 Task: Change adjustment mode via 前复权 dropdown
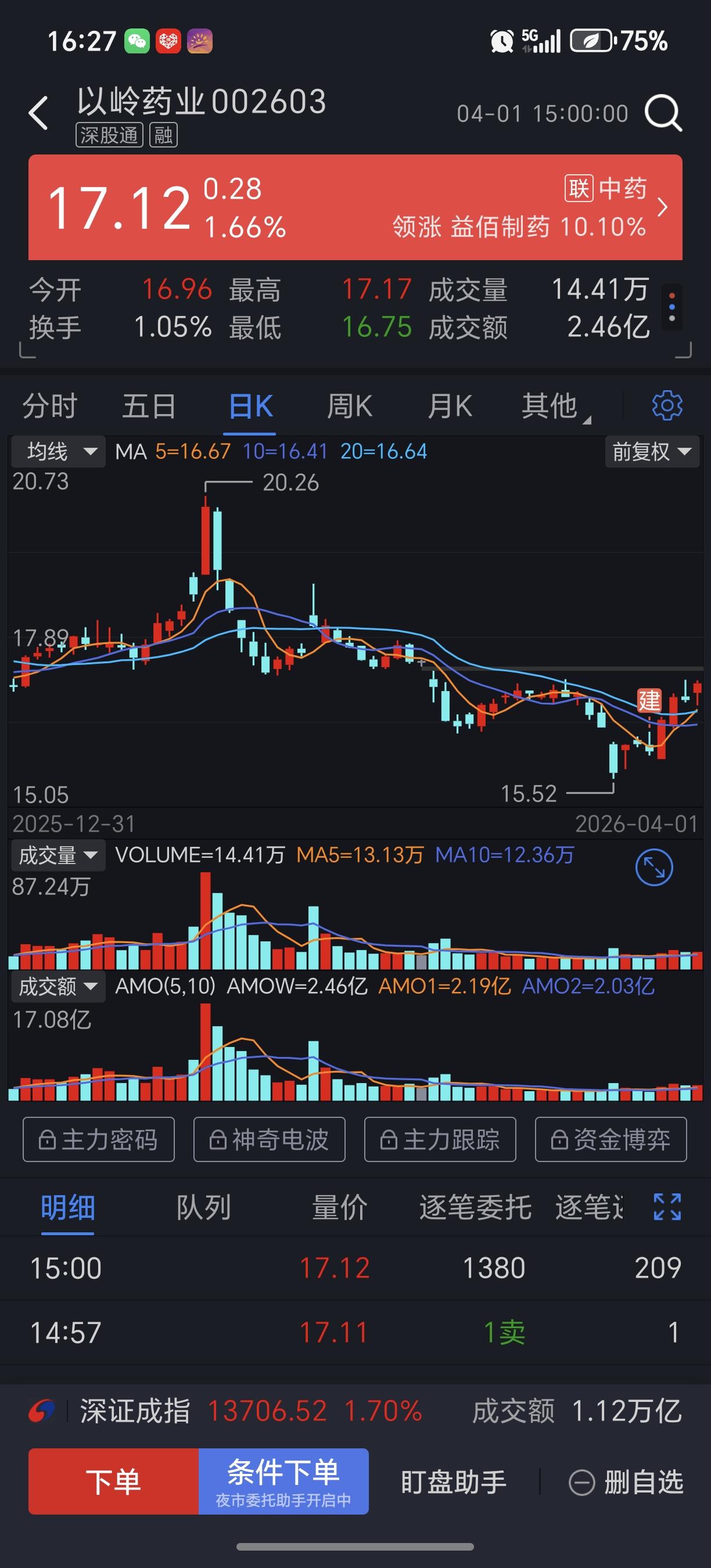tap(651, 452)
